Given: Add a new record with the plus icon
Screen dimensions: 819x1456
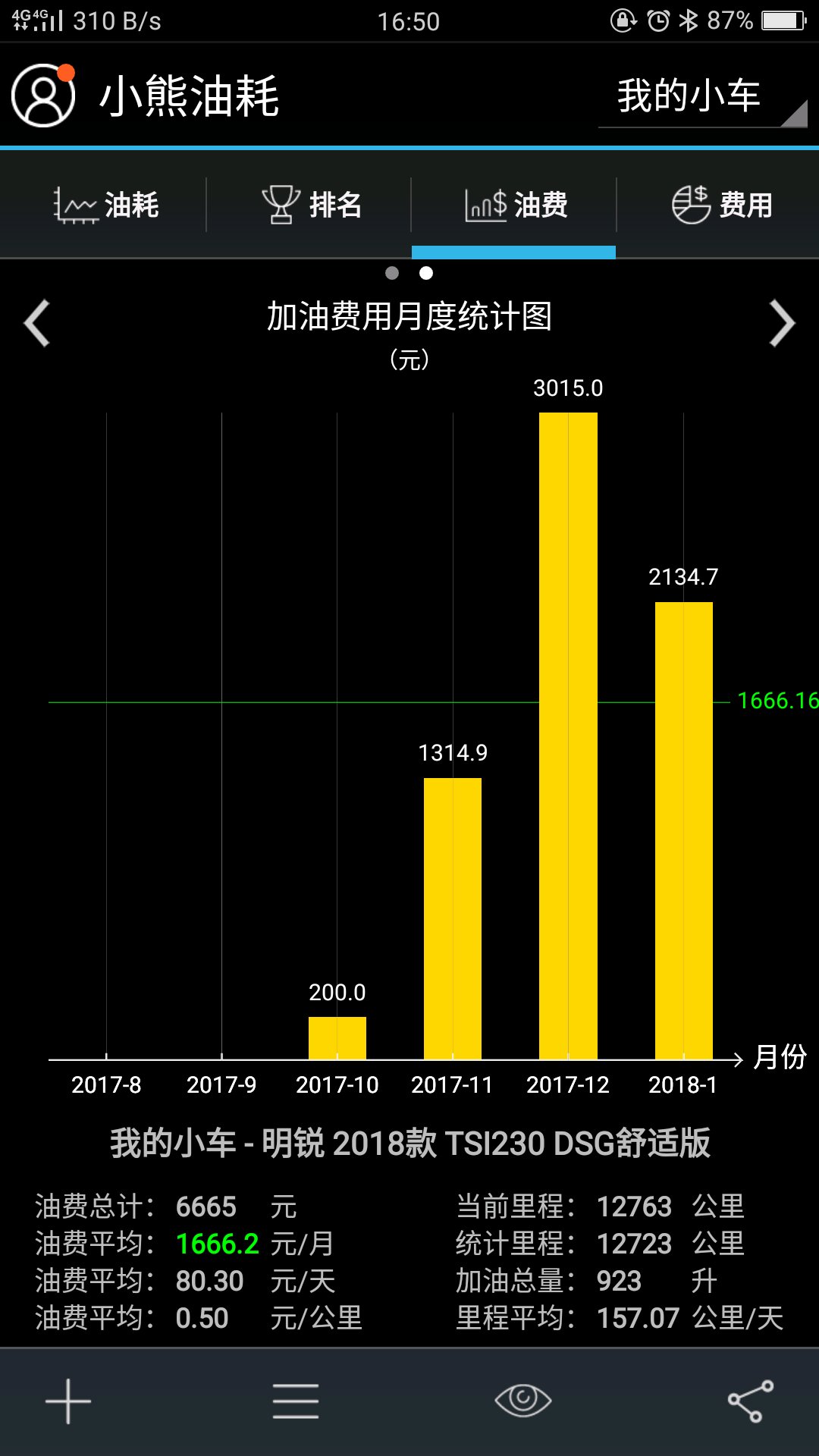Looking at the screenshot, I should (68, 1401).
